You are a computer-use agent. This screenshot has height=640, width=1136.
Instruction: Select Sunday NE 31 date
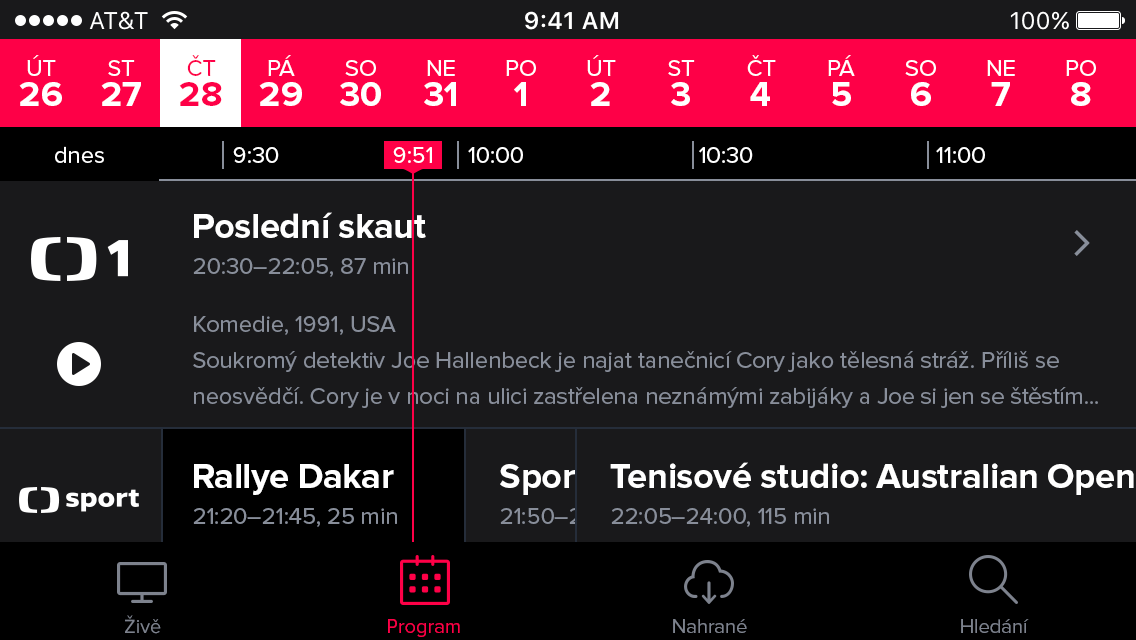pos(440,83)
